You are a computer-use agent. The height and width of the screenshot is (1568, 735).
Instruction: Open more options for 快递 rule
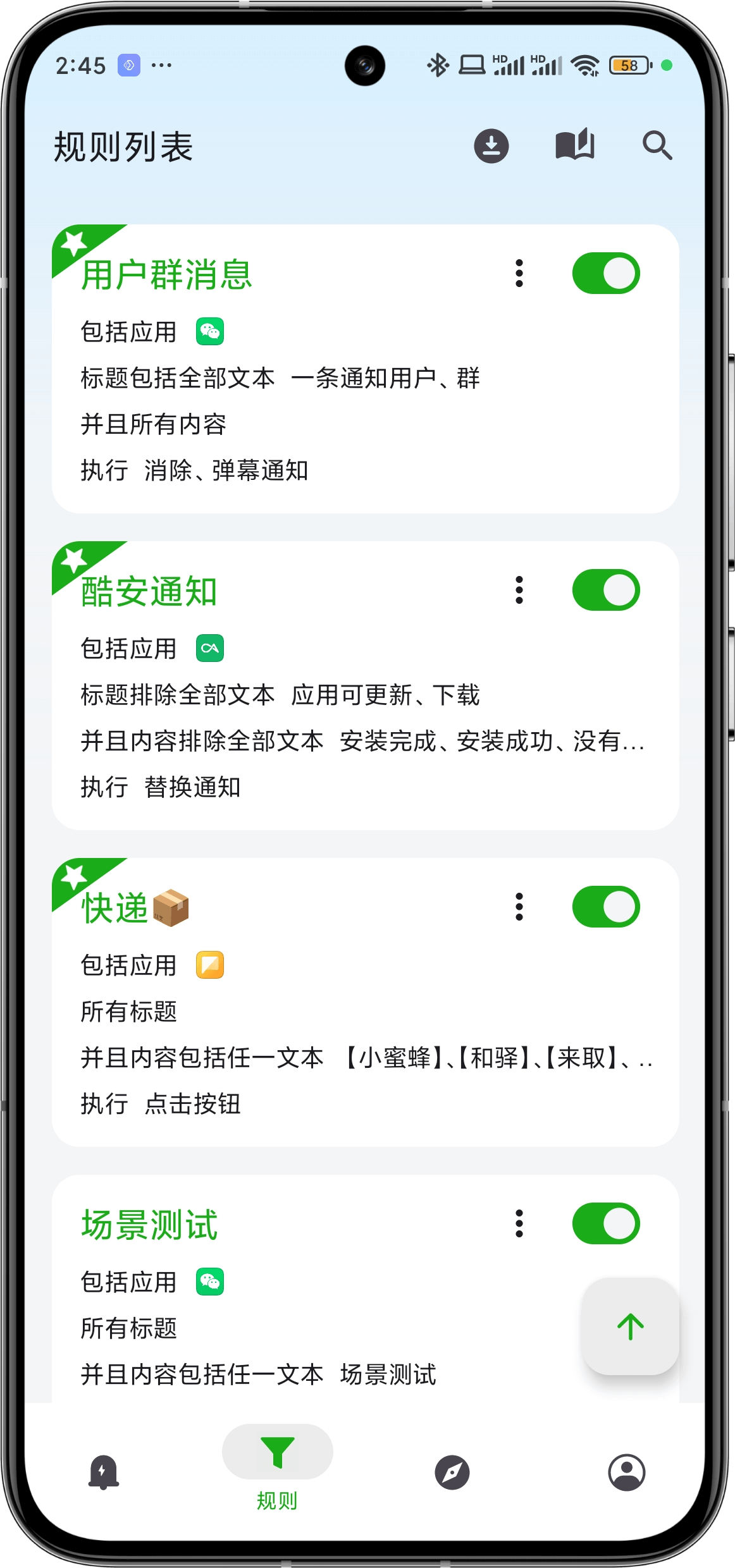coord(519,907)
